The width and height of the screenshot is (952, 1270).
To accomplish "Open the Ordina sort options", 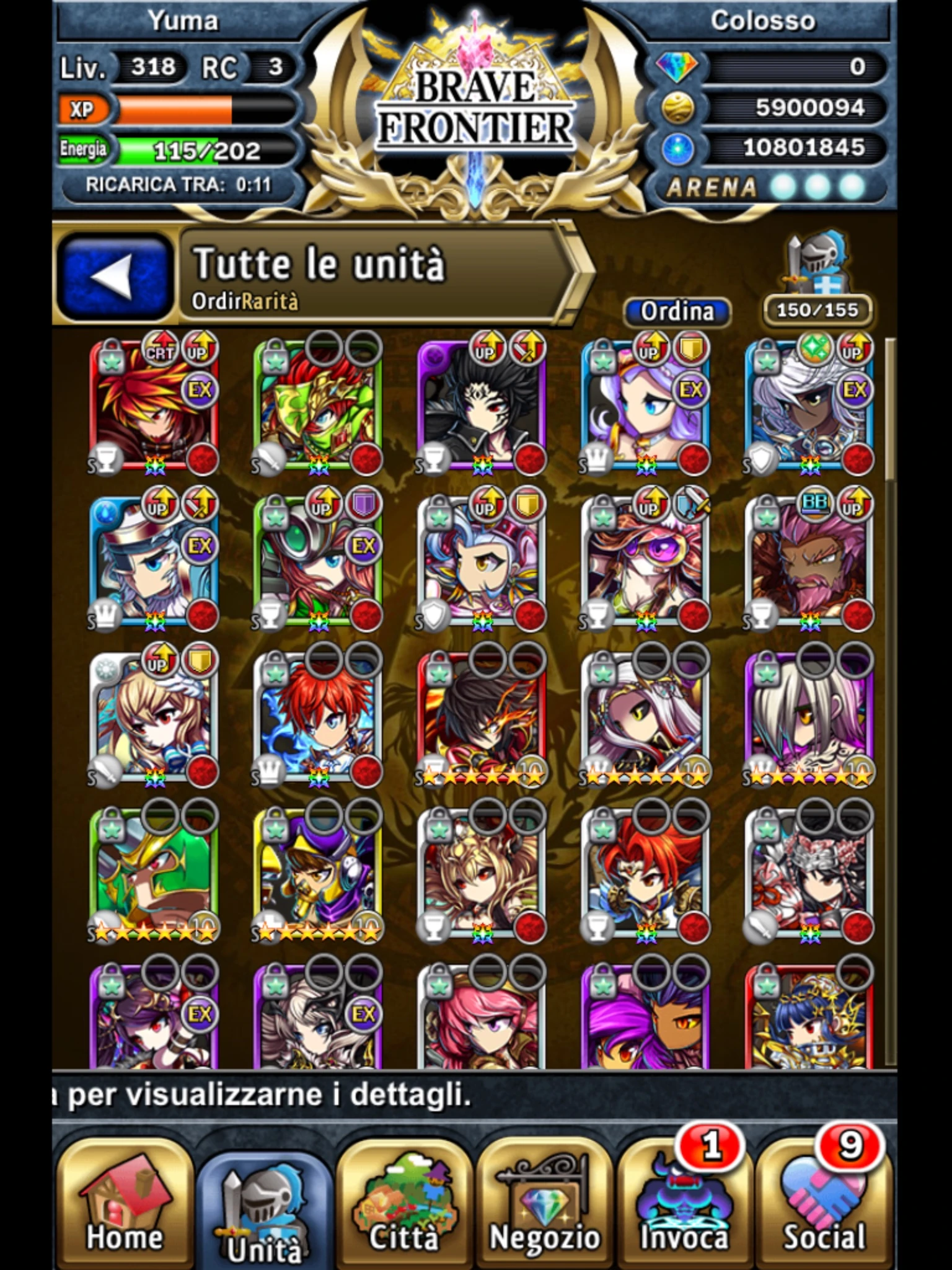I will point(677,311).
